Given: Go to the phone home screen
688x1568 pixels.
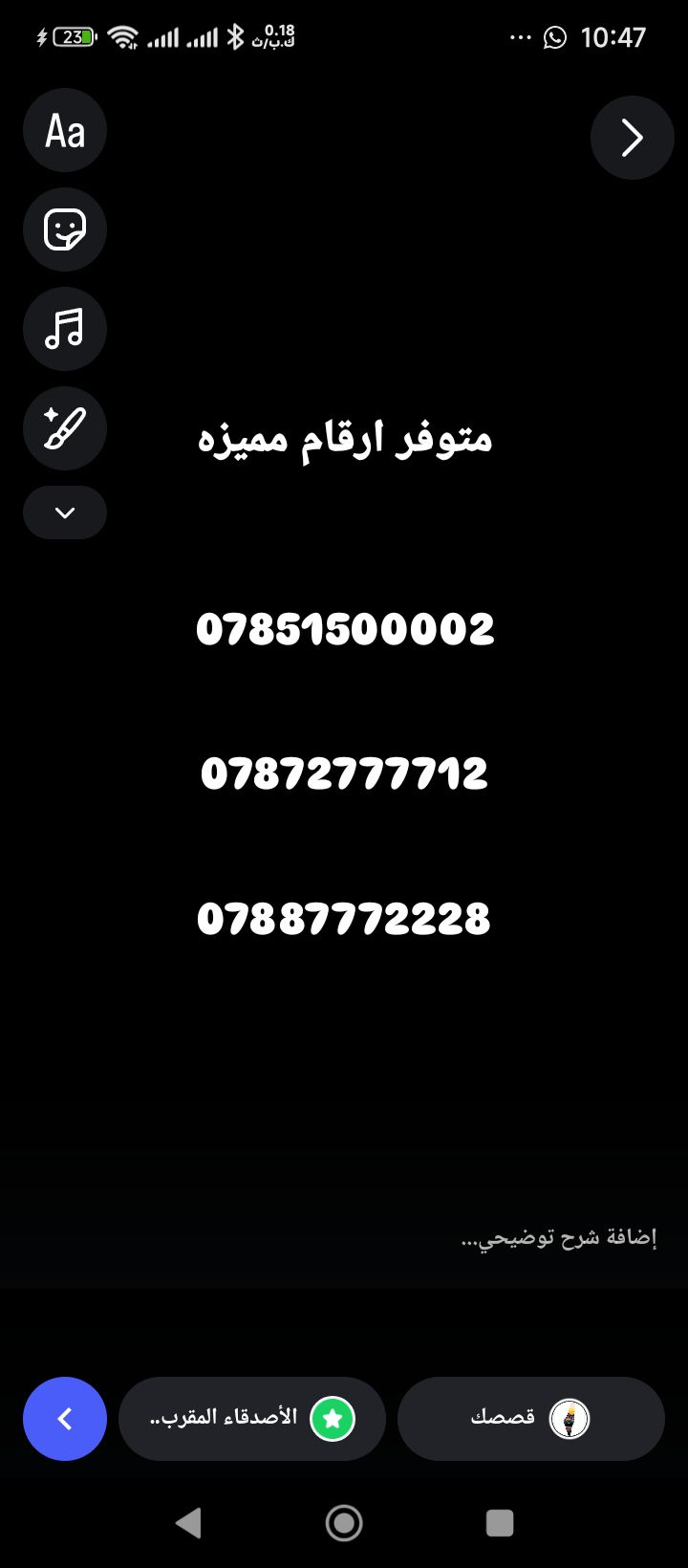Looking at the screenshot, I should (x=344, y=1523).
